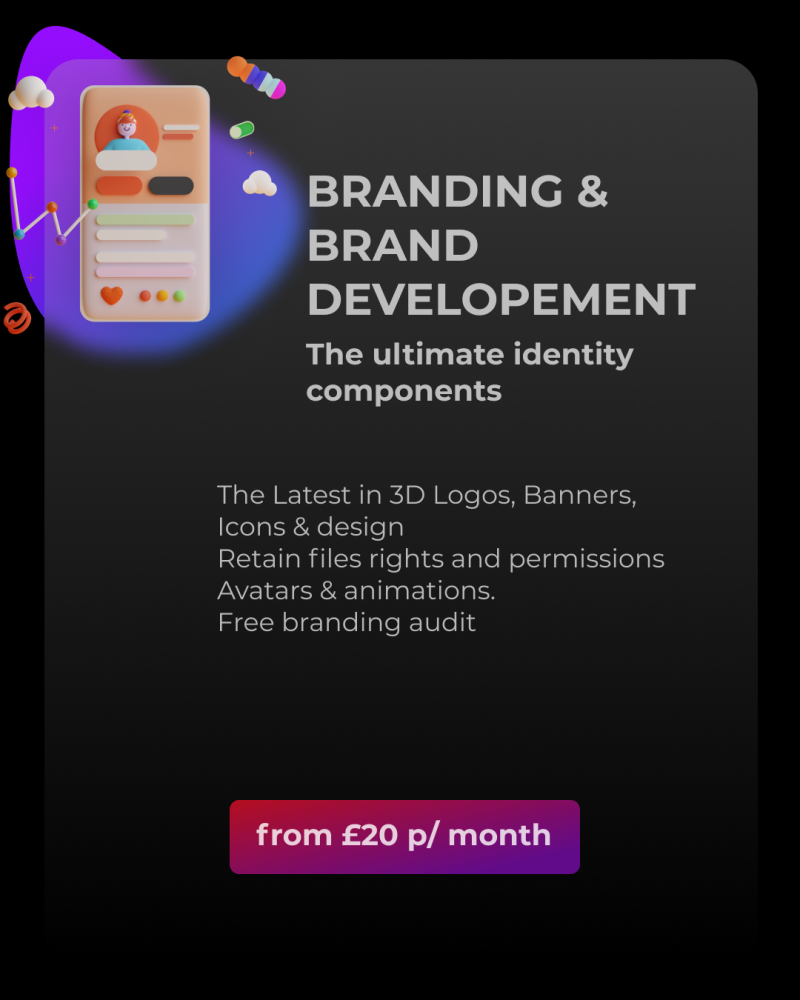This screenshot has width=800, height=1000.
Task: Click the cloud icon beside the heading
Action: (261, 184)
